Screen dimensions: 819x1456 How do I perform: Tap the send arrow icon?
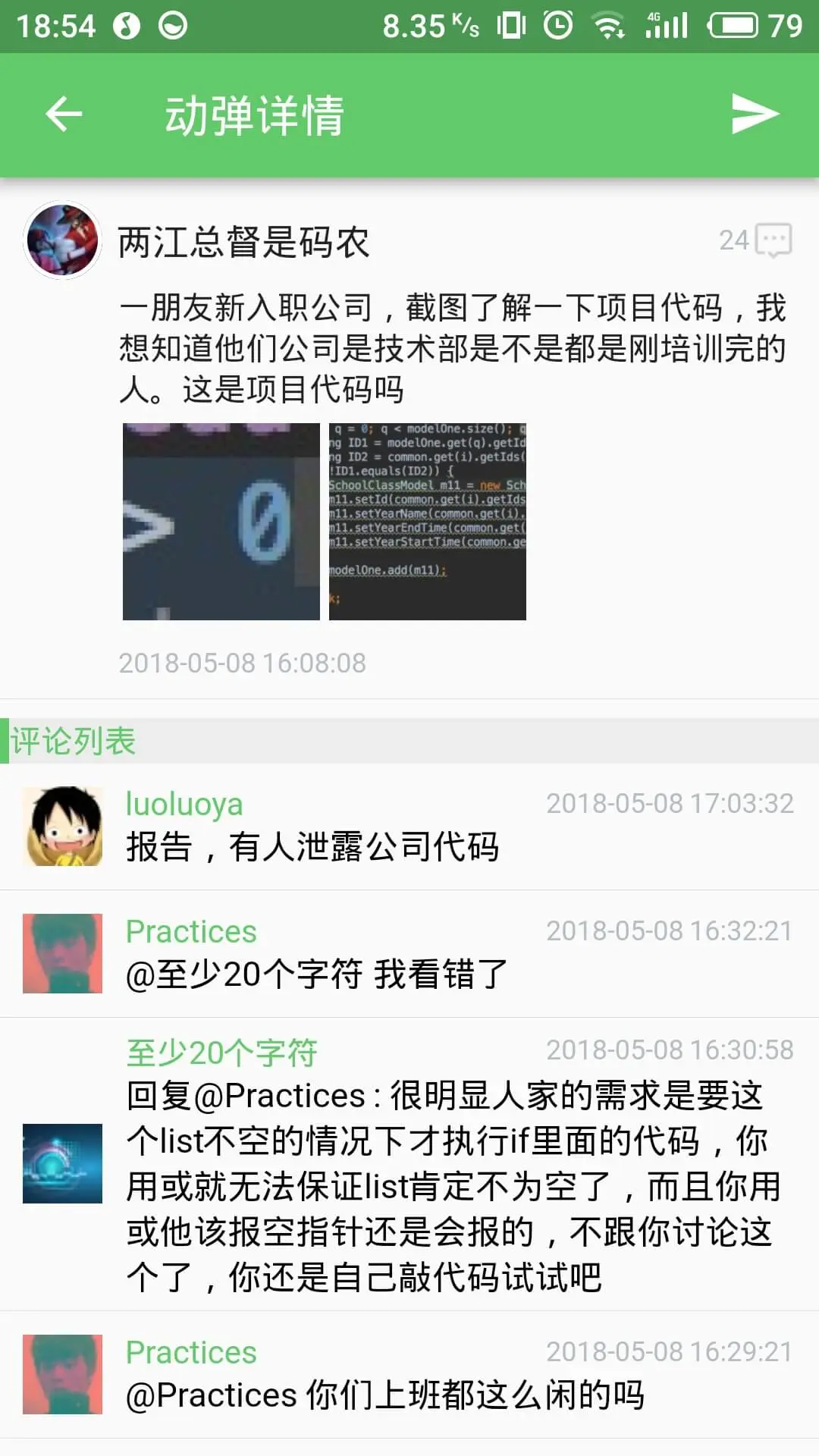click(755, 115)
